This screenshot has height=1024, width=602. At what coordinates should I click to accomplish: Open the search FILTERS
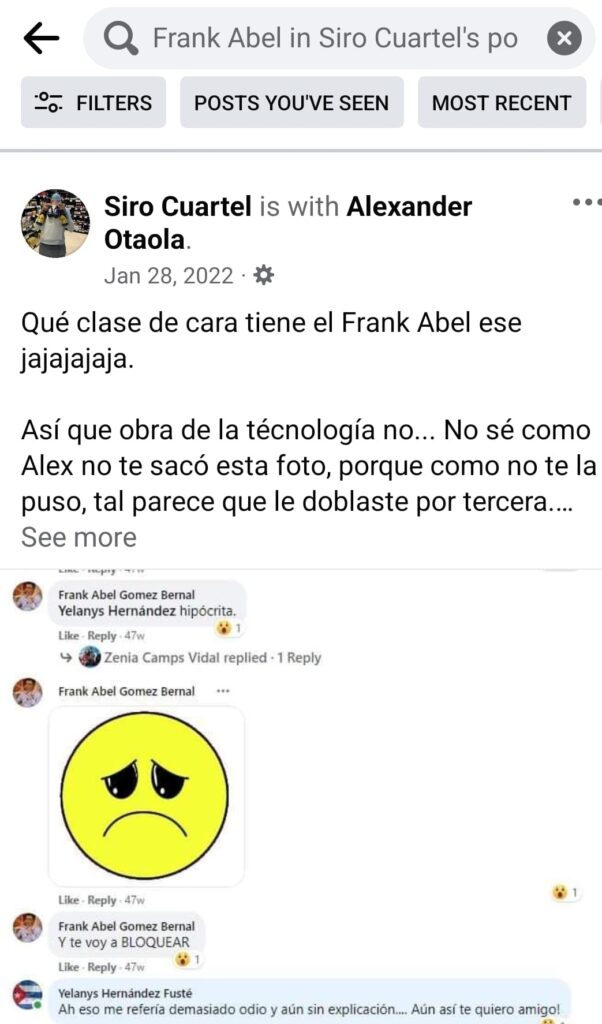click(x=93, y=102)
